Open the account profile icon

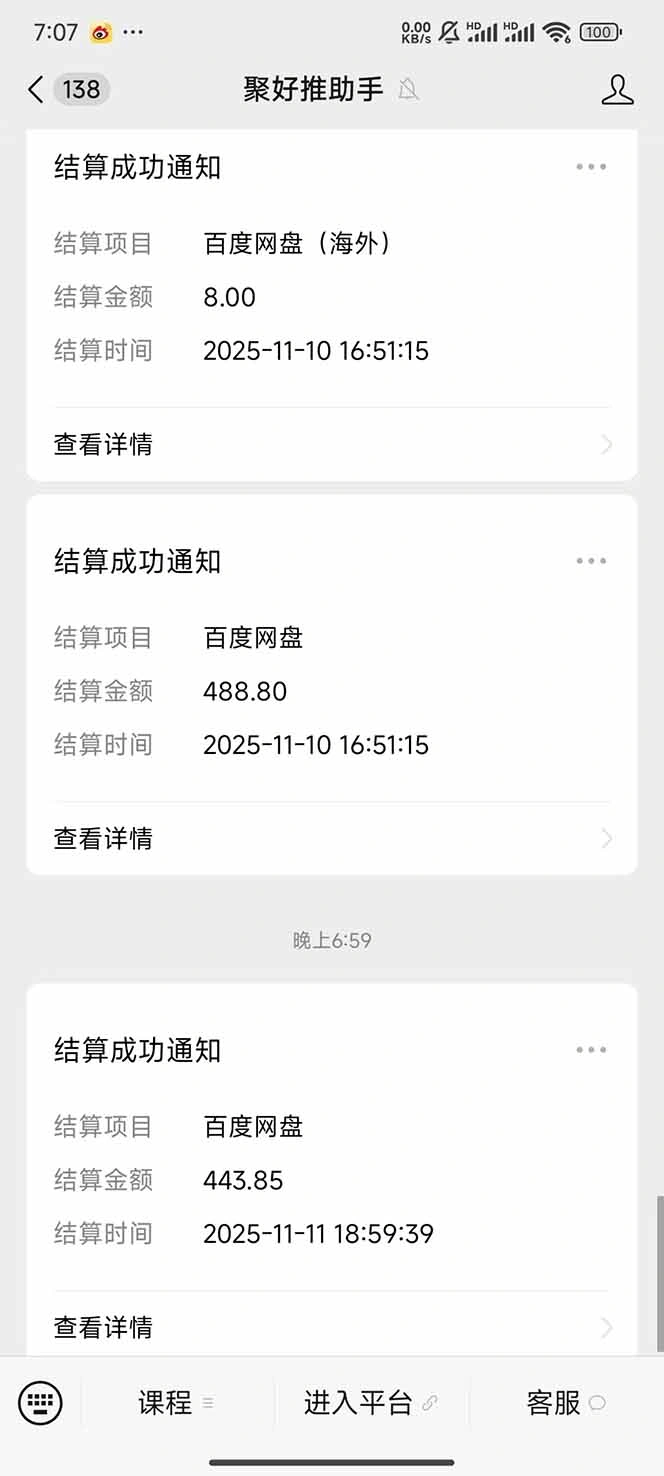[x=617, y=90]
